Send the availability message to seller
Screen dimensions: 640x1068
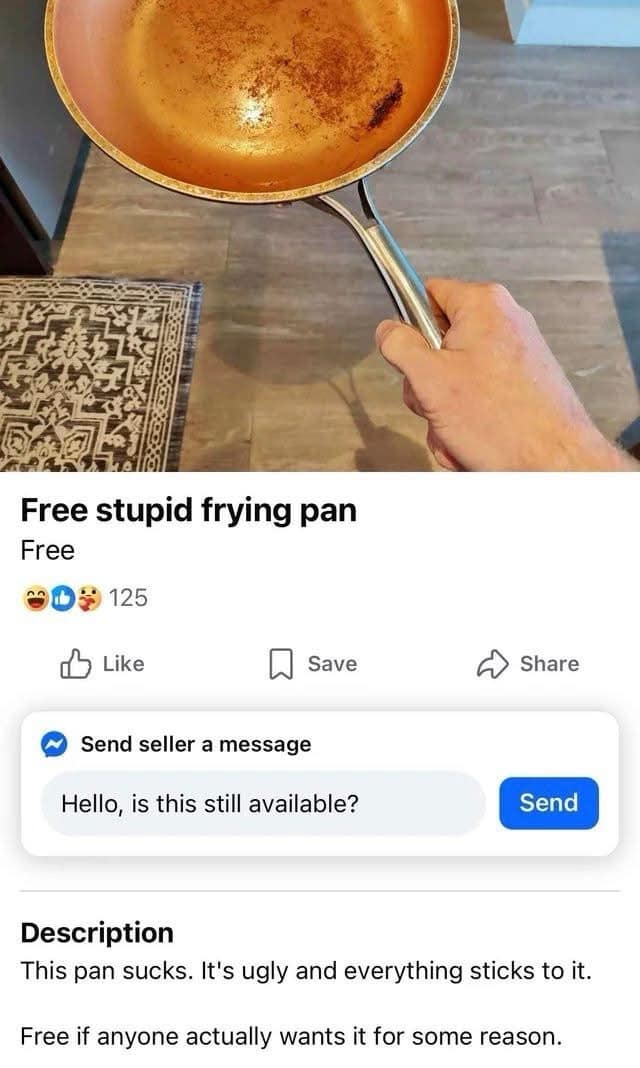(548, 803)
